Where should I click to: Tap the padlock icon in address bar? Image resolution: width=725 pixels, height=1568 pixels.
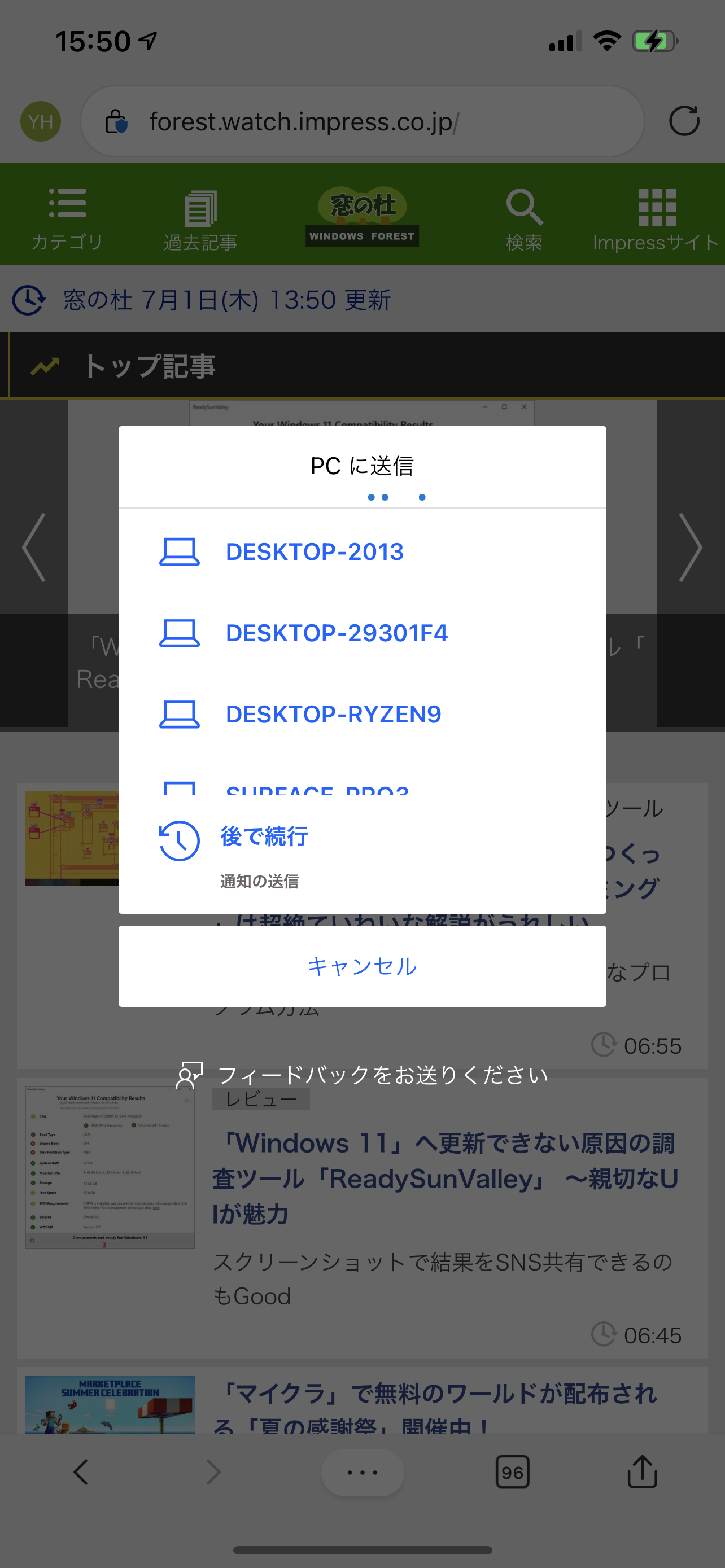[x=116, y=121]
